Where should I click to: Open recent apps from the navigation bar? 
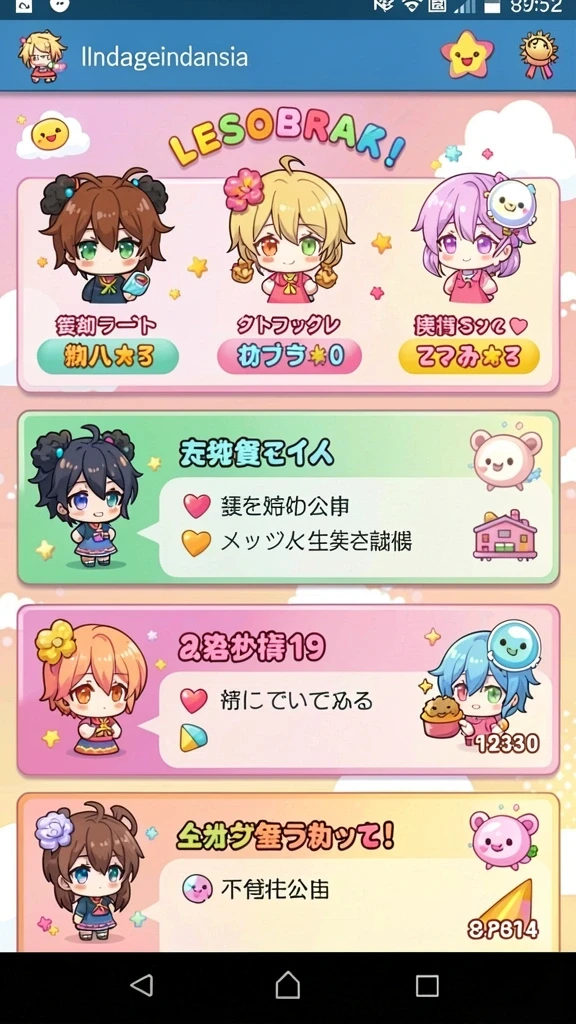(427, 985)
